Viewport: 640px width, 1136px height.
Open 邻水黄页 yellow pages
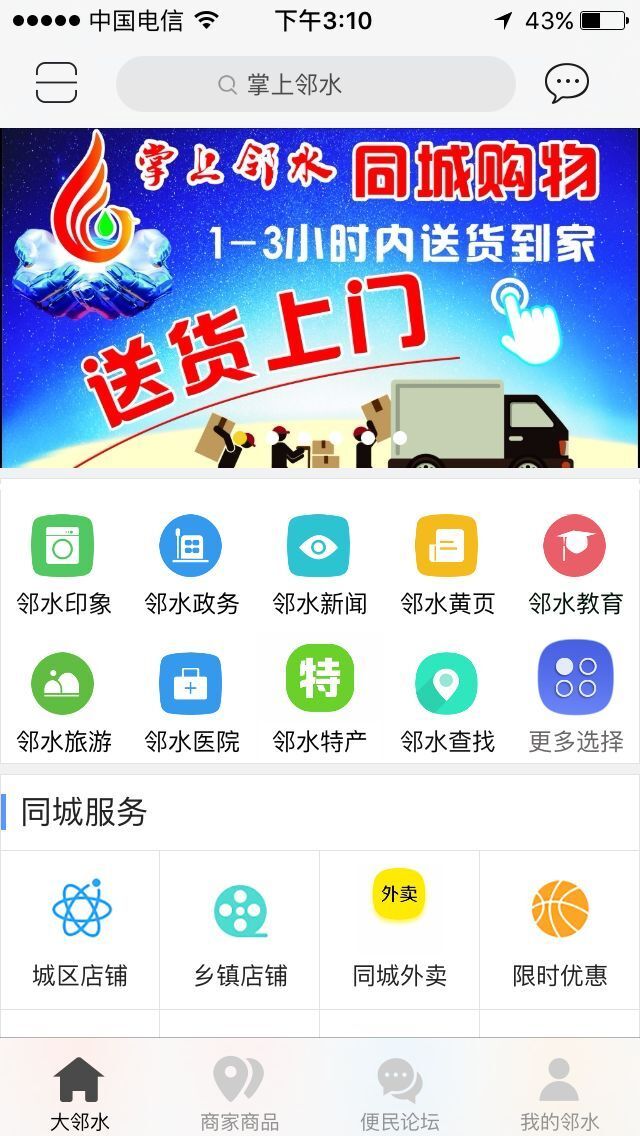[x=447, y=565]
